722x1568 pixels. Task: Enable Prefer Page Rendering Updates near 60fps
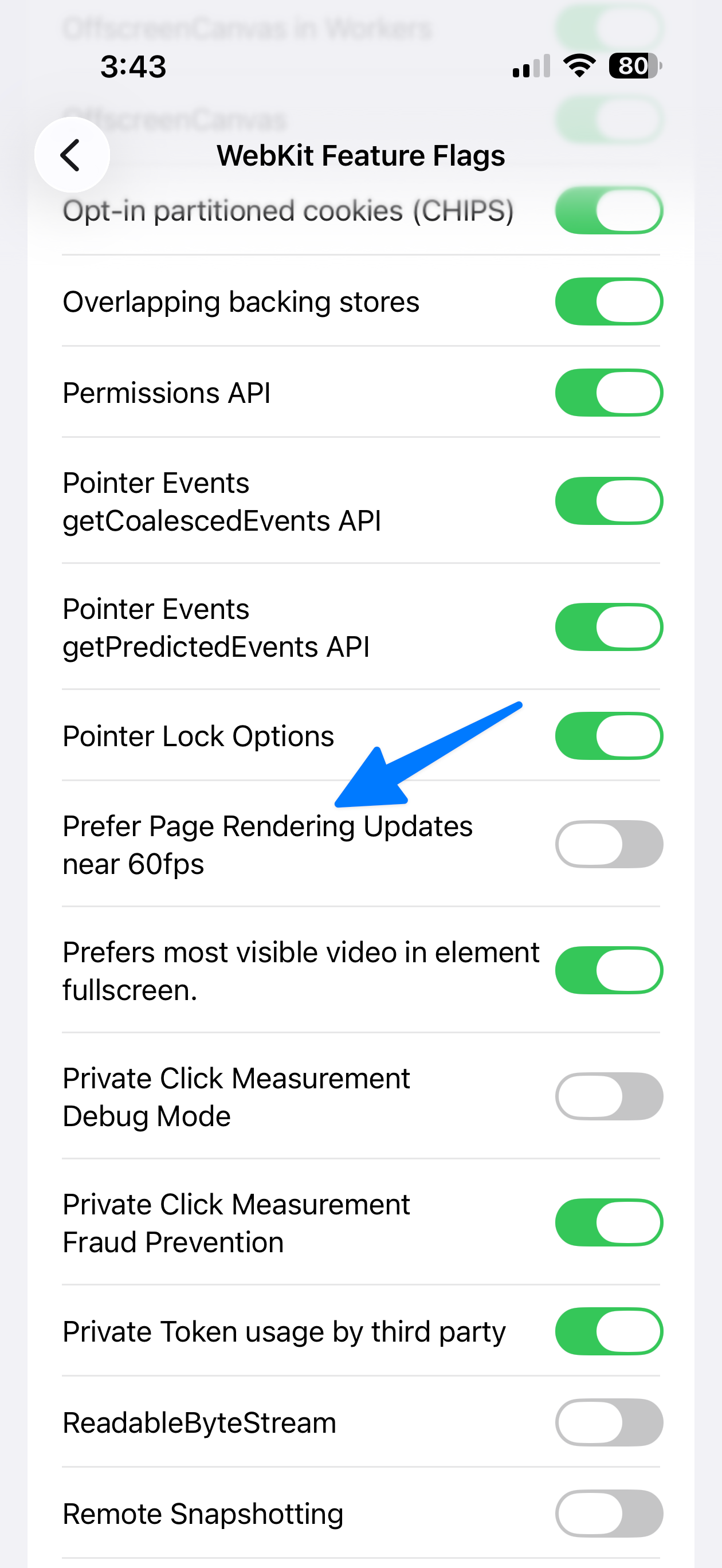point(608,844)
